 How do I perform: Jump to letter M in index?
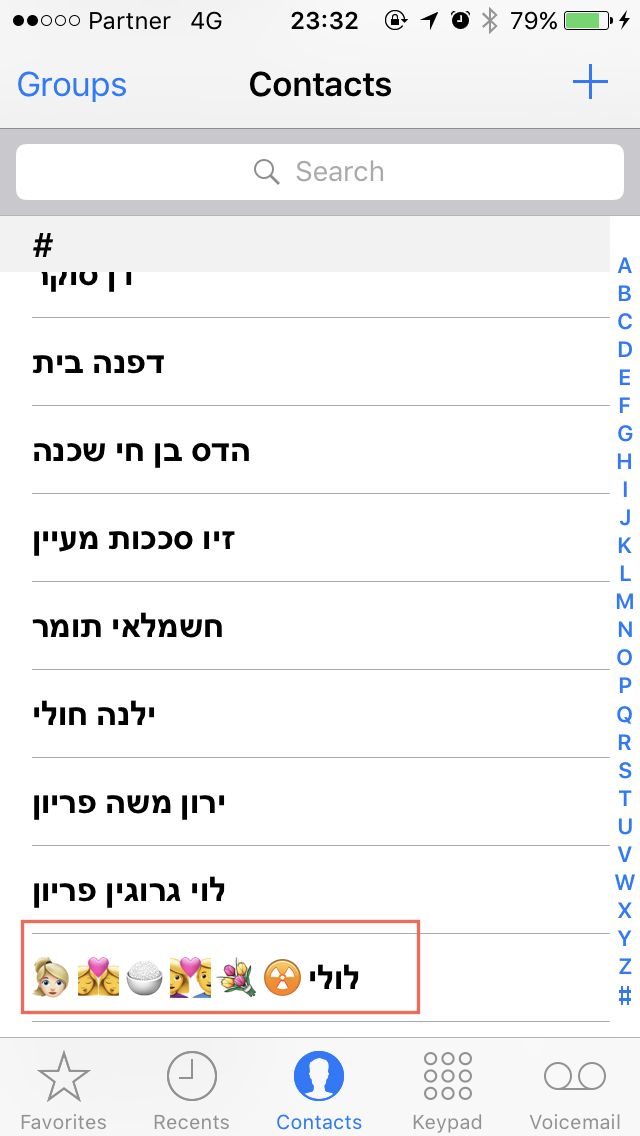[x=625, y=602]
